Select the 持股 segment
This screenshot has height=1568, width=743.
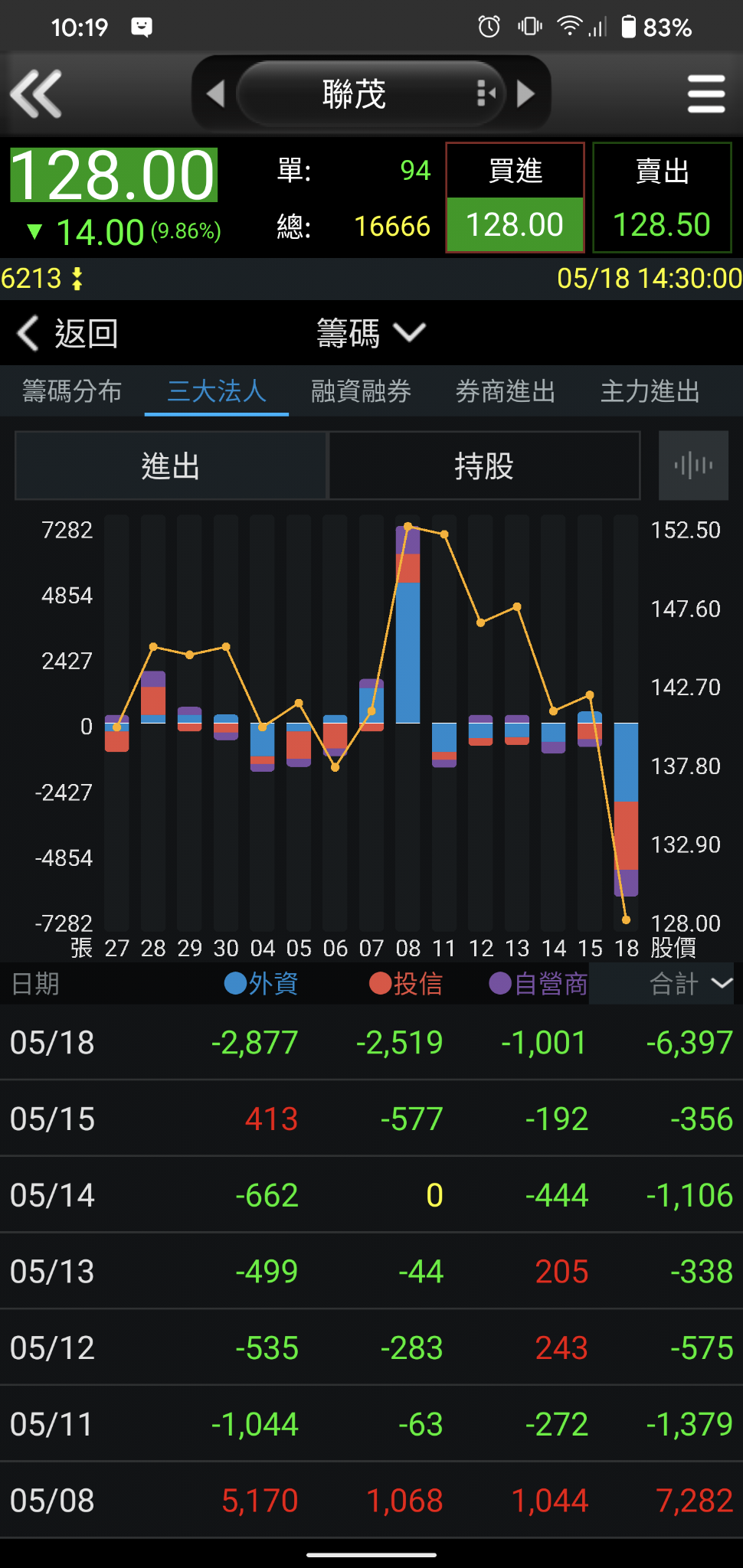point(484,465)
